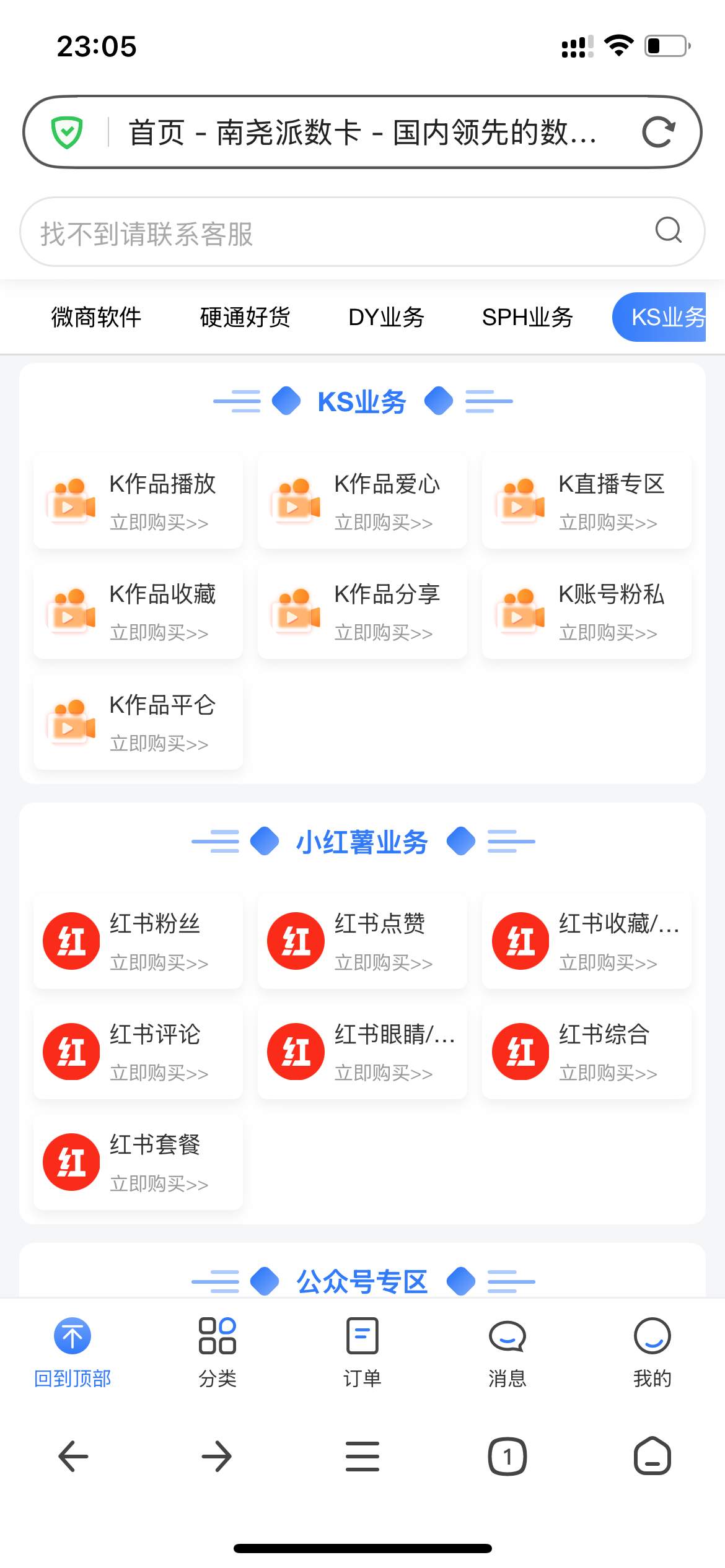Open the K账号粉私 card
The image size is (725, 1568).
tap(587, 611)
